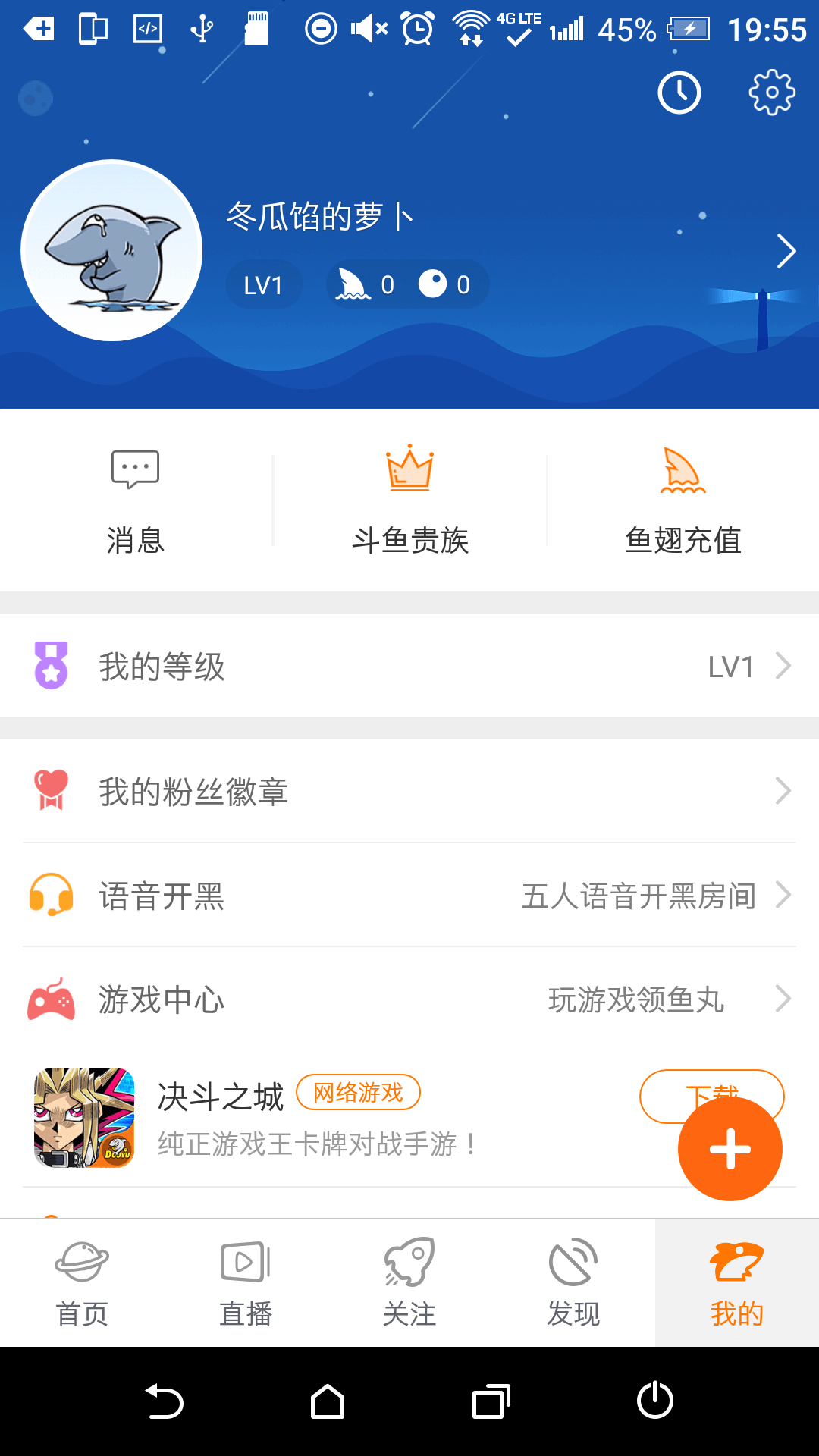Go back with the system back button
This screenshot has width=819, height=1456.
point(164,1401)
